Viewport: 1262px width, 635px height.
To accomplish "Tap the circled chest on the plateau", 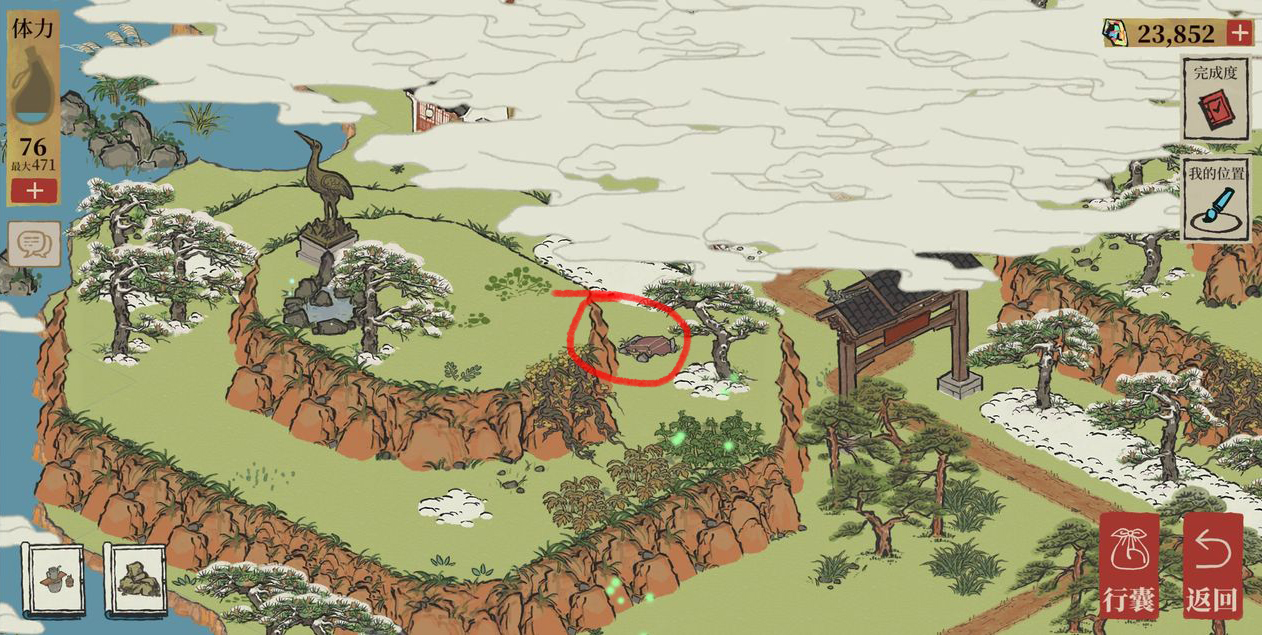I will pos(645,346).
